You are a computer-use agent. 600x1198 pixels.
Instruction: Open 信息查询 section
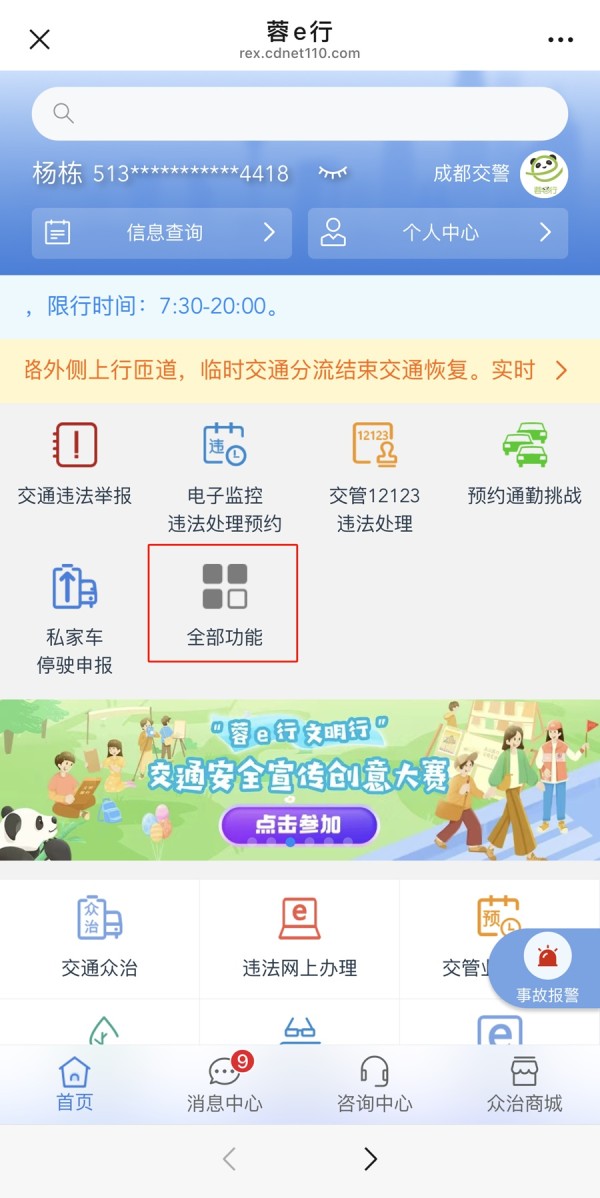161,233
